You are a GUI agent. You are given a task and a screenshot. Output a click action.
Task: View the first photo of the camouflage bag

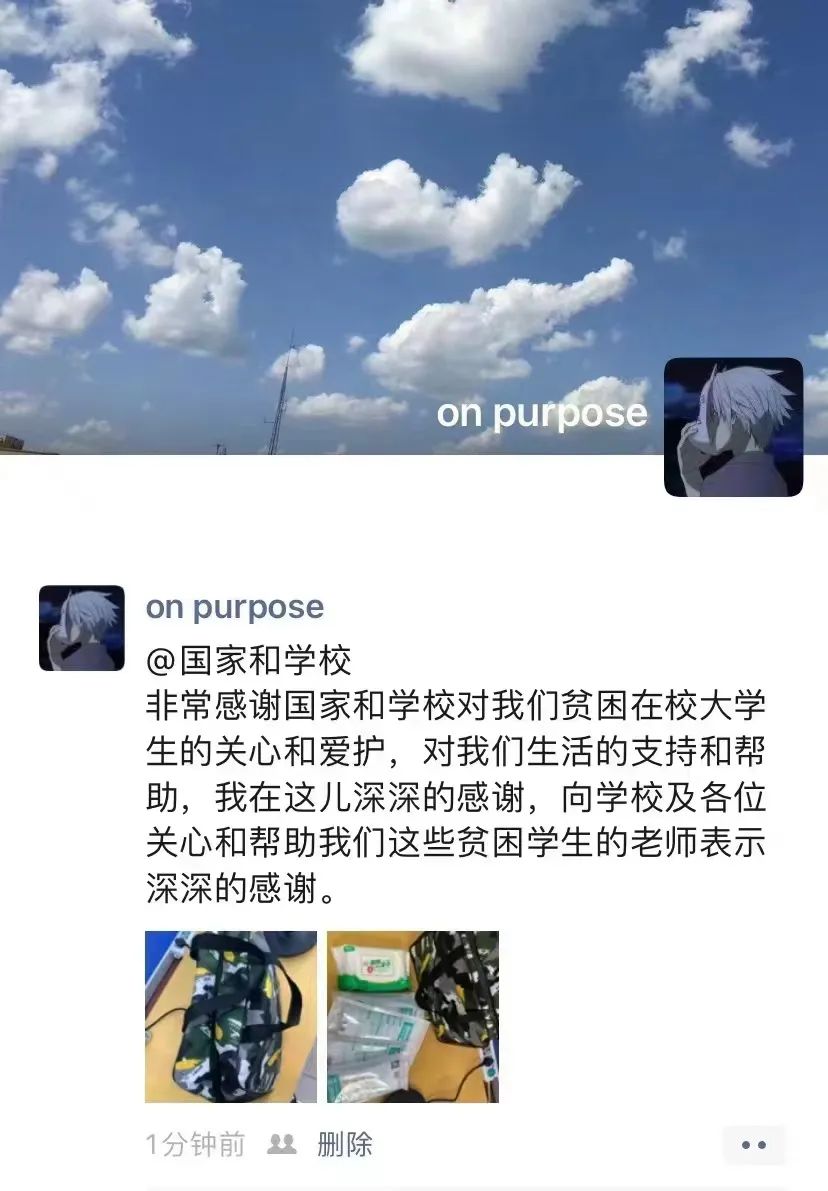tap(231, 1017)
